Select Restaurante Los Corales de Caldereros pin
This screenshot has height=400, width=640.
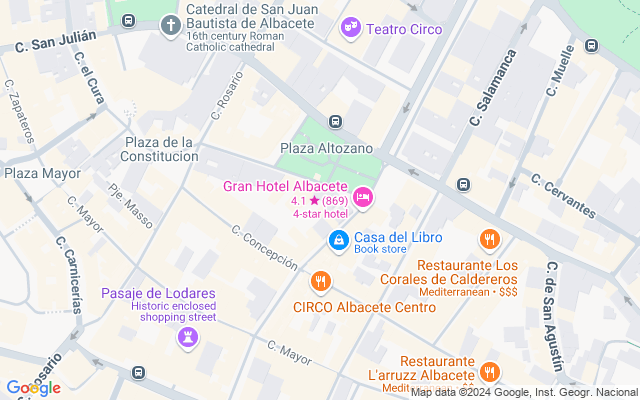(489, 240)
